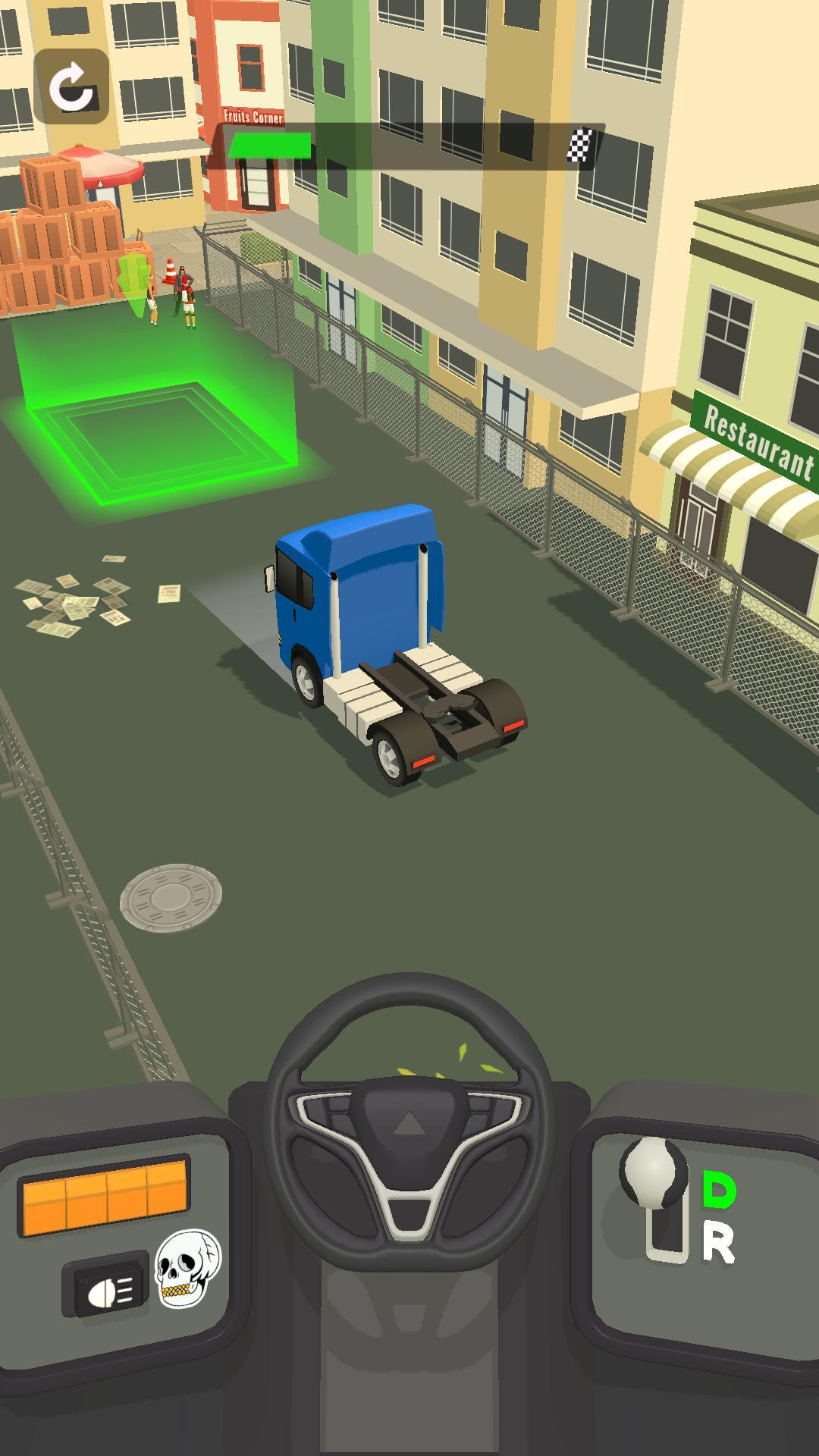Tap the steering wheel
The image size is (819, 1456).
[x=409, y=1121]
